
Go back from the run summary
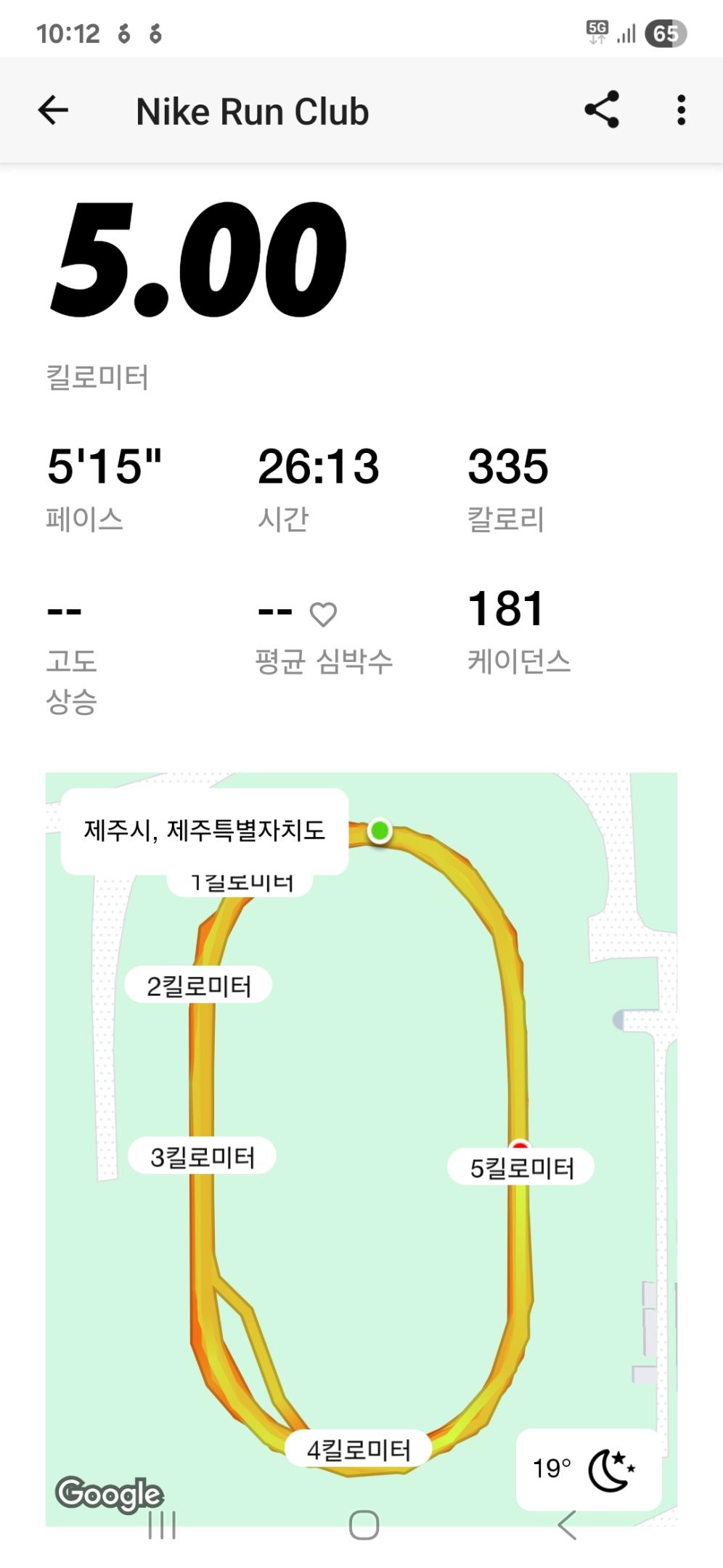click(x=53, y=111)
